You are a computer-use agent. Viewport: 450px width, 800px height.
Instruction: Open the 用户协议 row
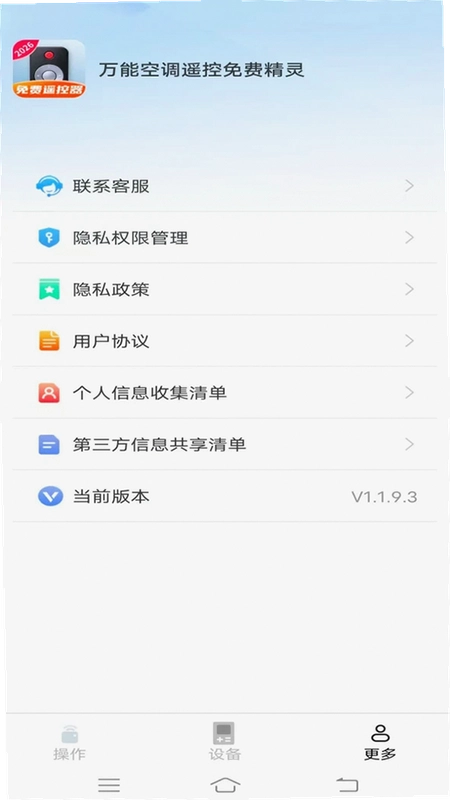coord(224,341)
